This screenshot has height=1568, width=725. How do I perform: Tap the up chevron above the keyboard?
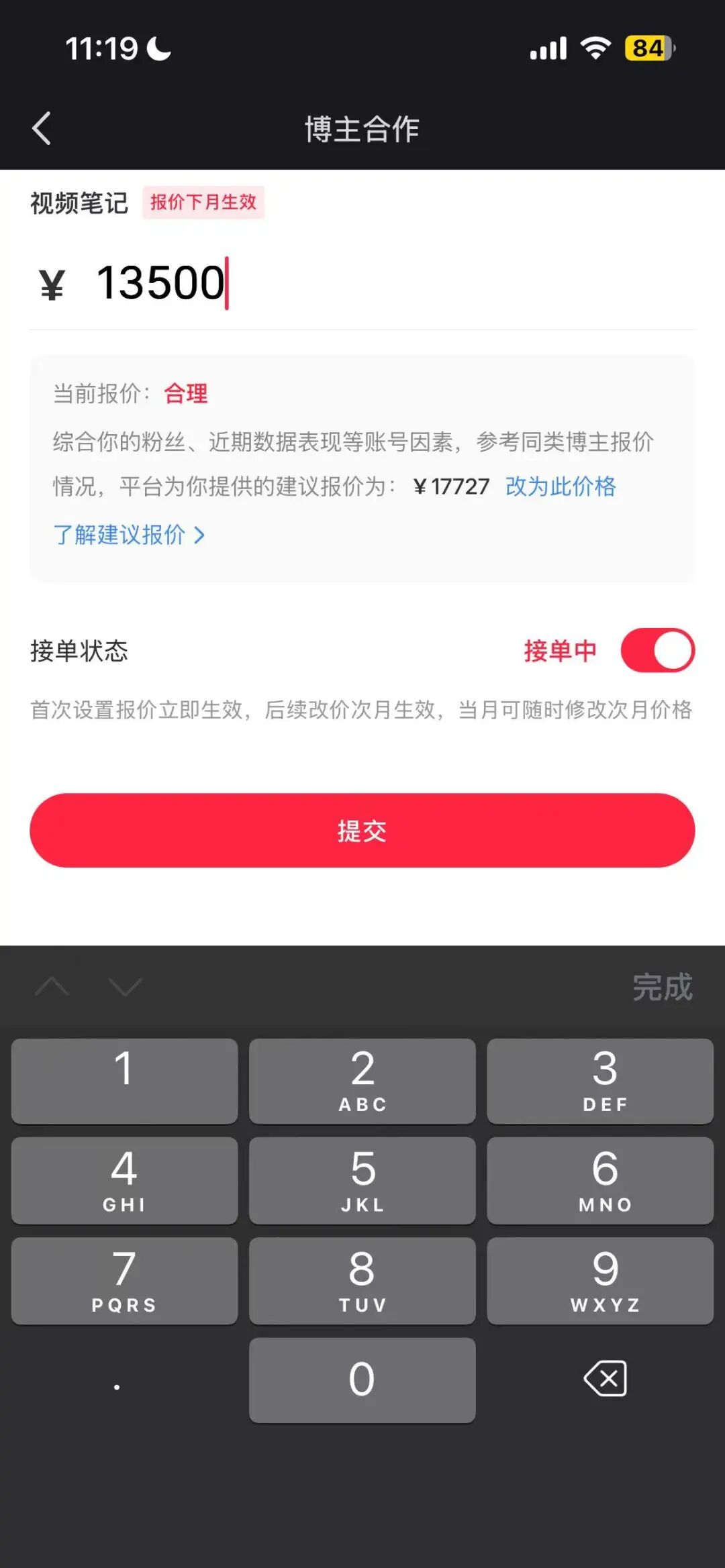52,986
